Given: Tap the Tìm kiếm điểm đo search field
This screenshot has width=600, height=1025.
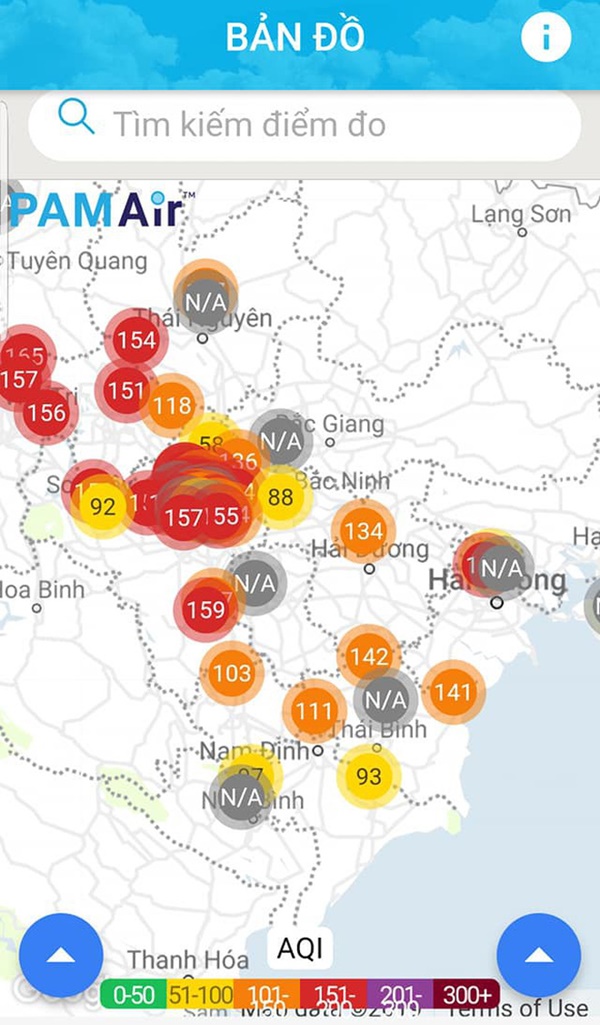Looking at the screenshot, I should (x=305, y=125).
